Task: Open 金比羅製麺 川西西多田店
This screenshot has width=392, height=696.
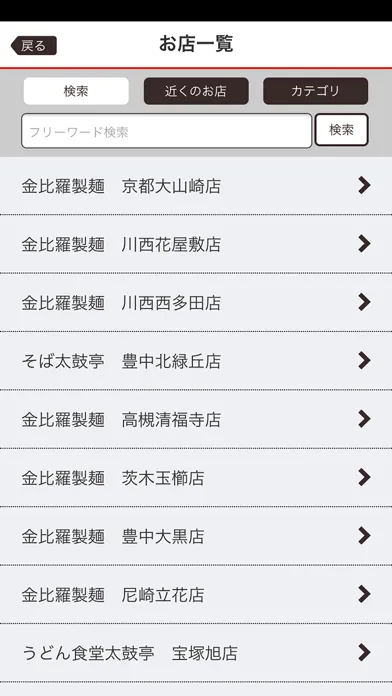Action: [196, 302]
